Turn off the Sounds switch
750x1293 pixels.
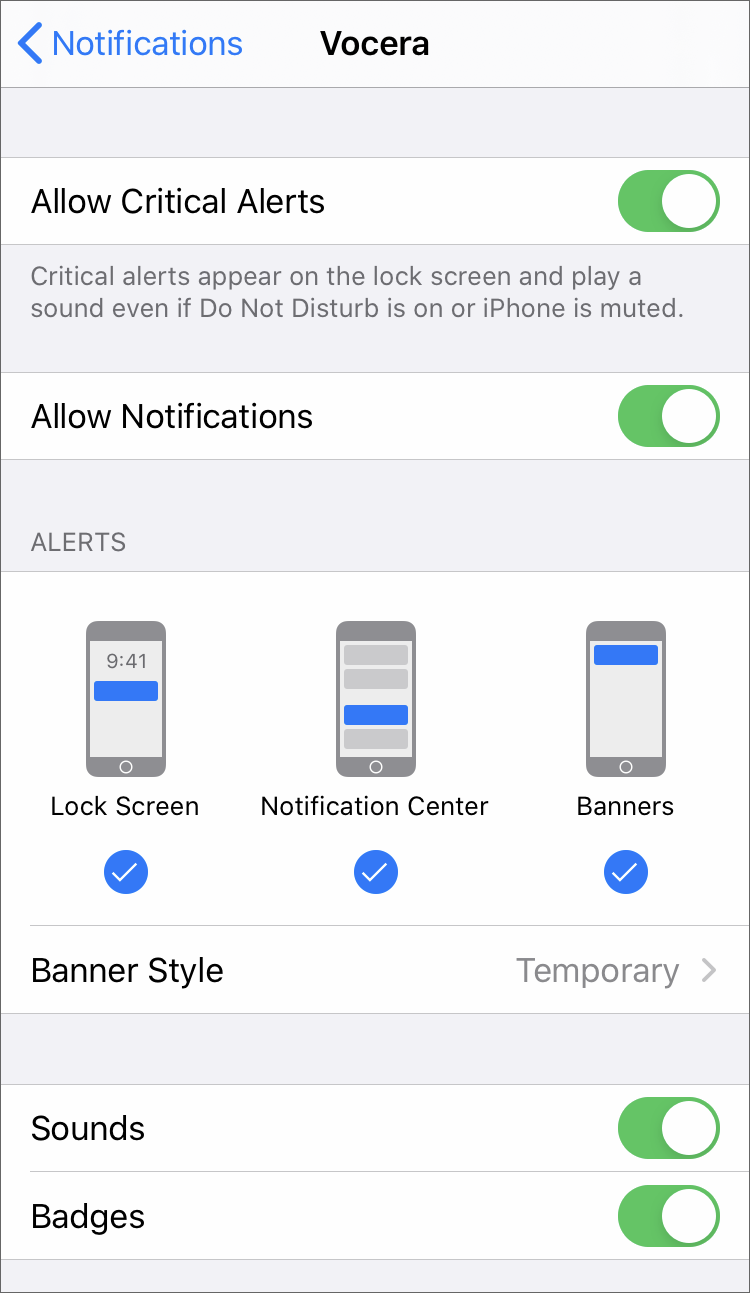pos(668,1128)
